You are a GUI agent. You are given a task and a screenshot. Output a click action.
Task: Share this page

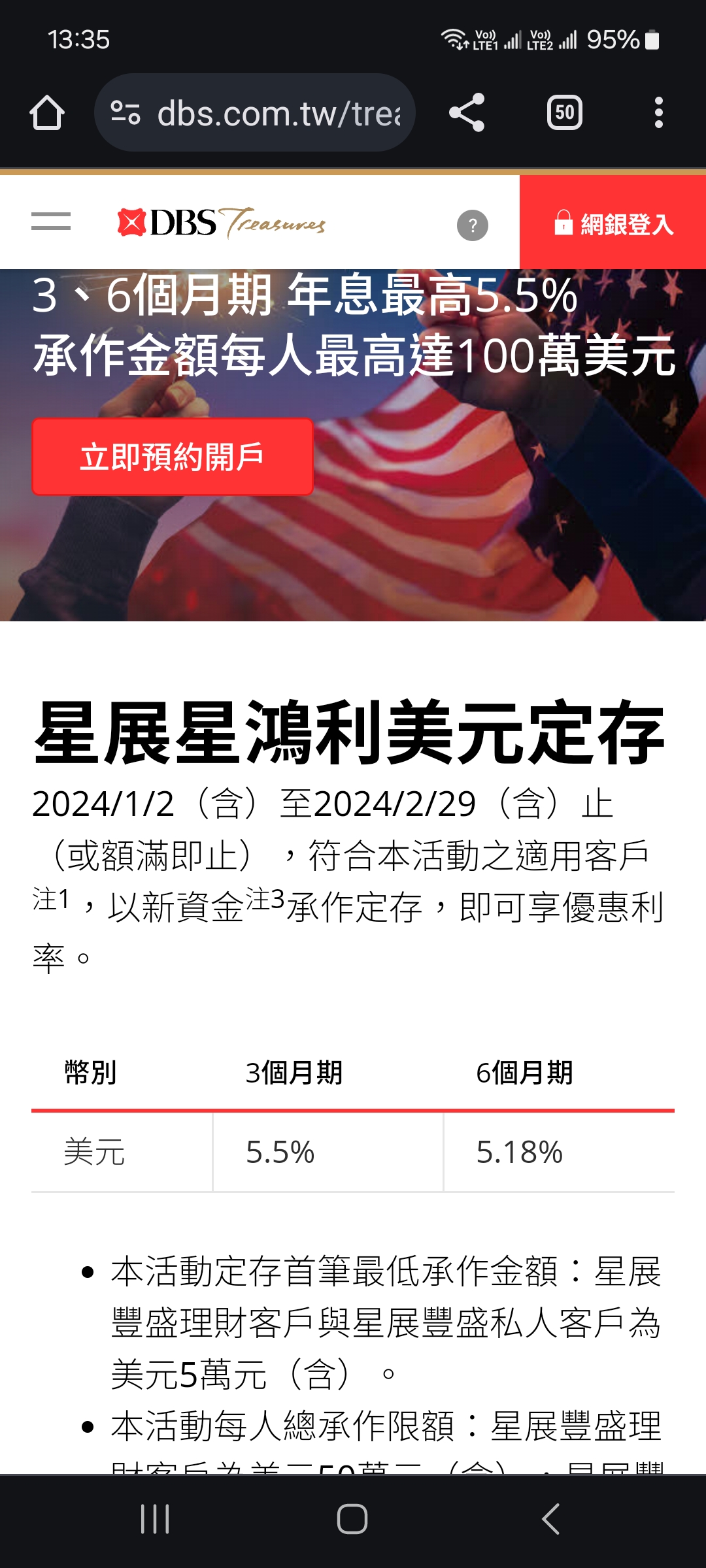pos(467,113)
